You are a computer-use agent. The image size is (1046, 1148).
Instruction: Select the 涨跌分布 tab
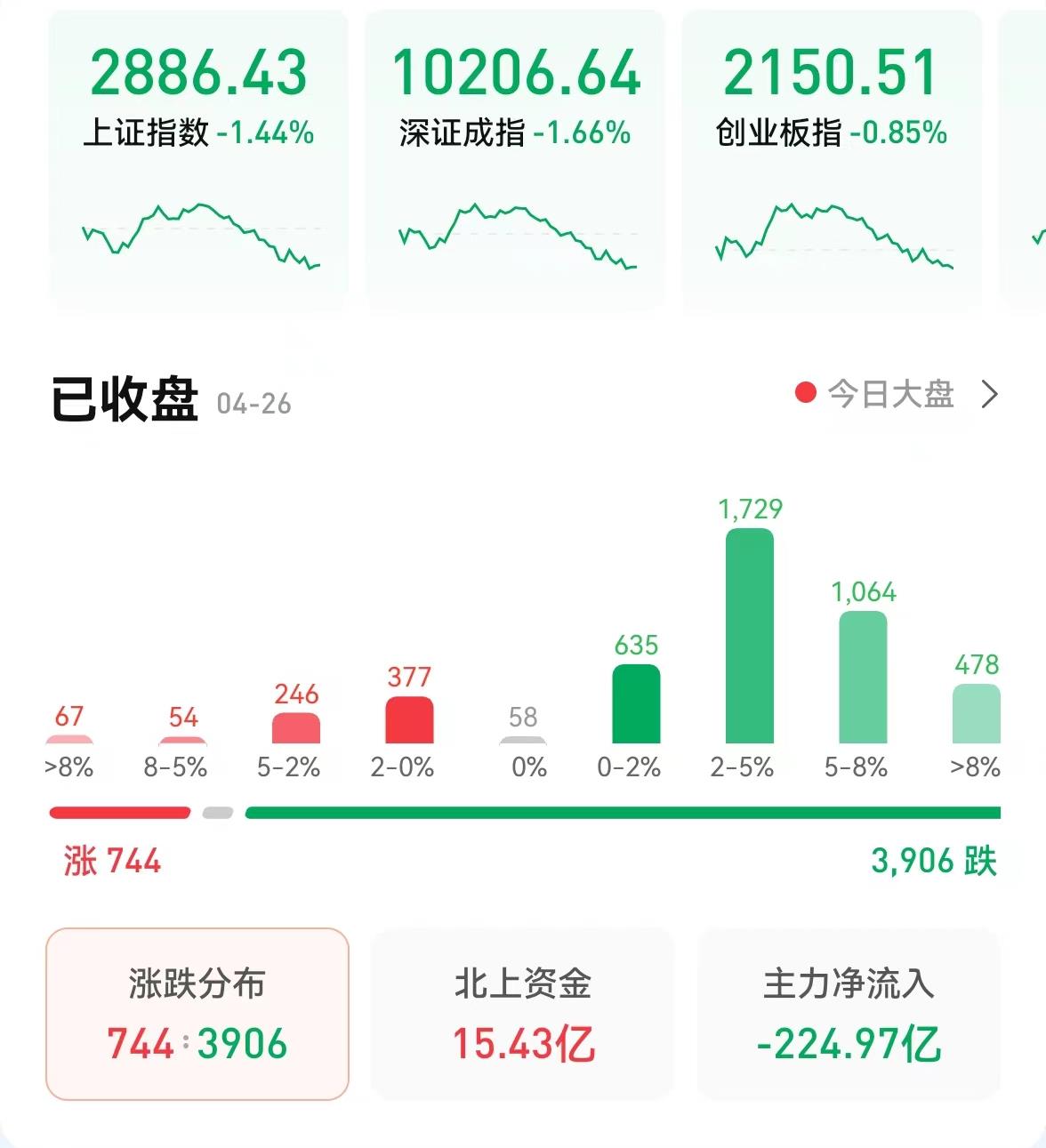(197, 1014)
